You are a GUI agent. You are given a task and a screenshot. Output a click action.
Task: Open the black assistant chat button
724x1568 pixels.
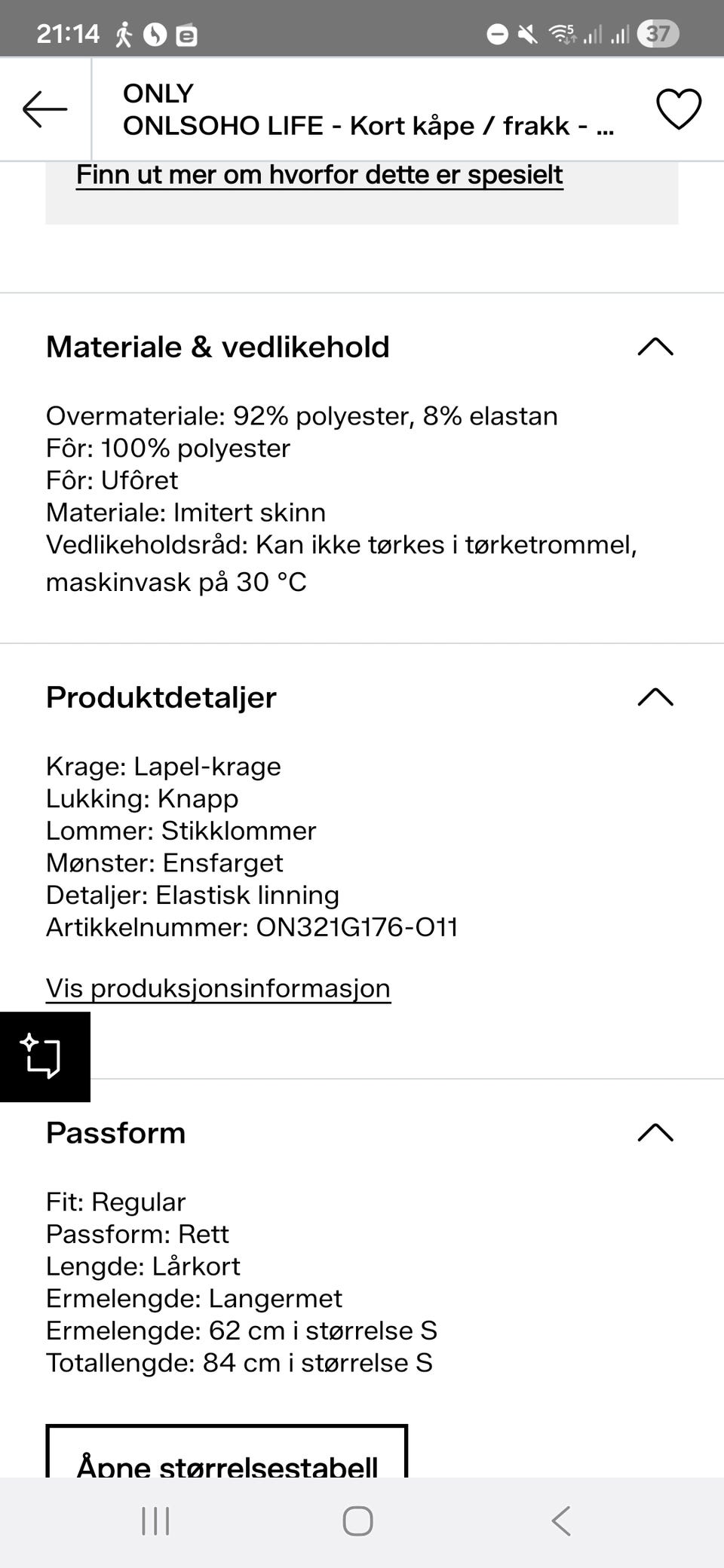tap(45, 1057)
